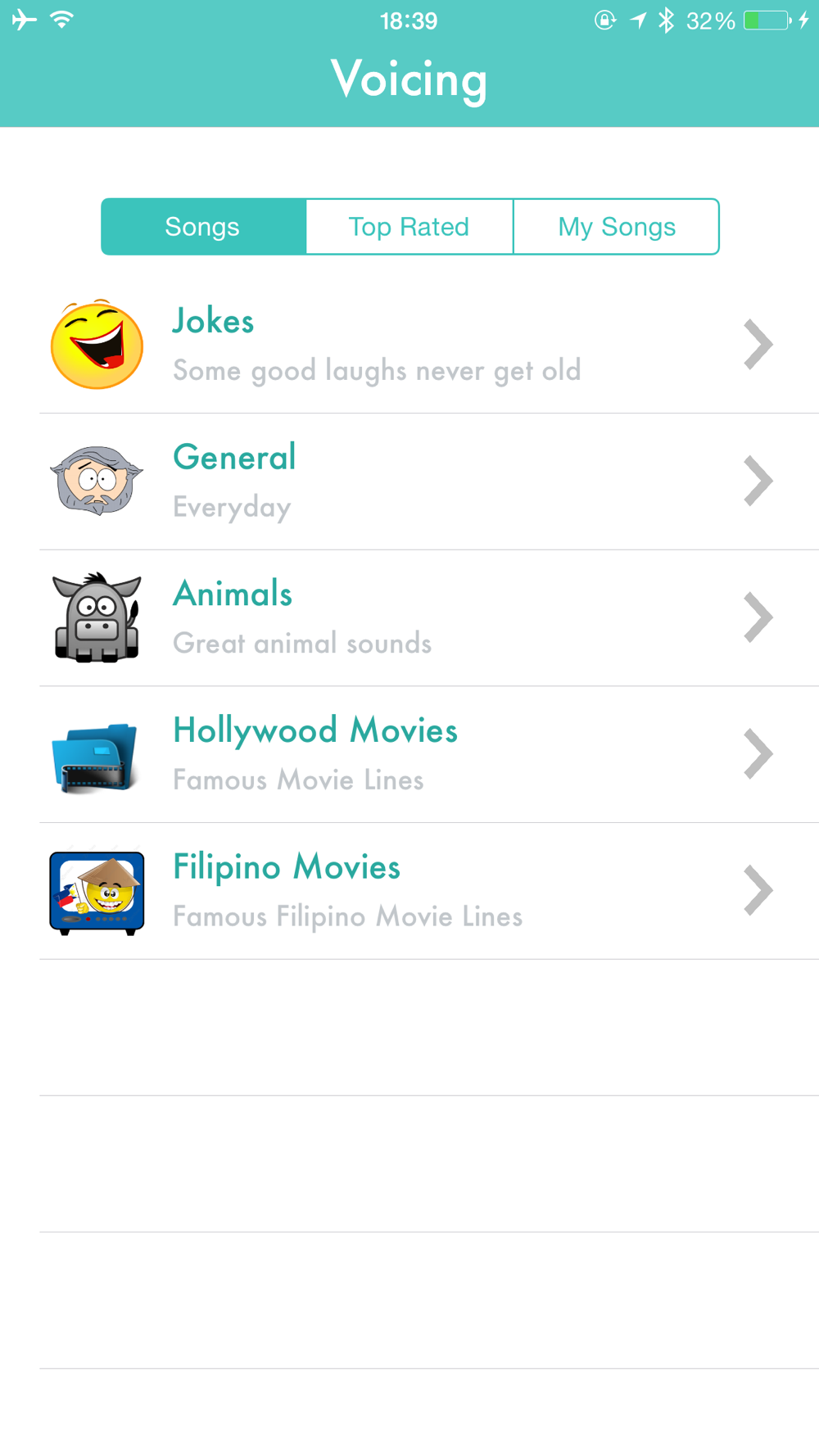Image resolution: width=819 pixels, height=1456 pixels.
Task: Select the Songs segment
Action: pos(203,227)
